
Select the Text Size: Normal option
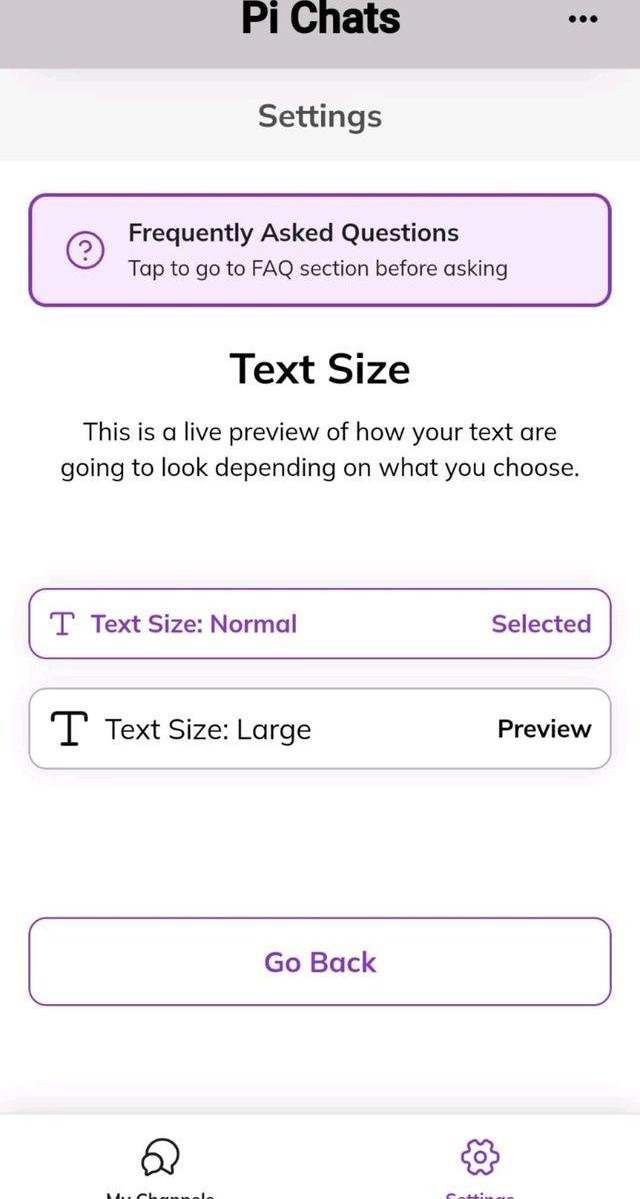click(320, 623)
